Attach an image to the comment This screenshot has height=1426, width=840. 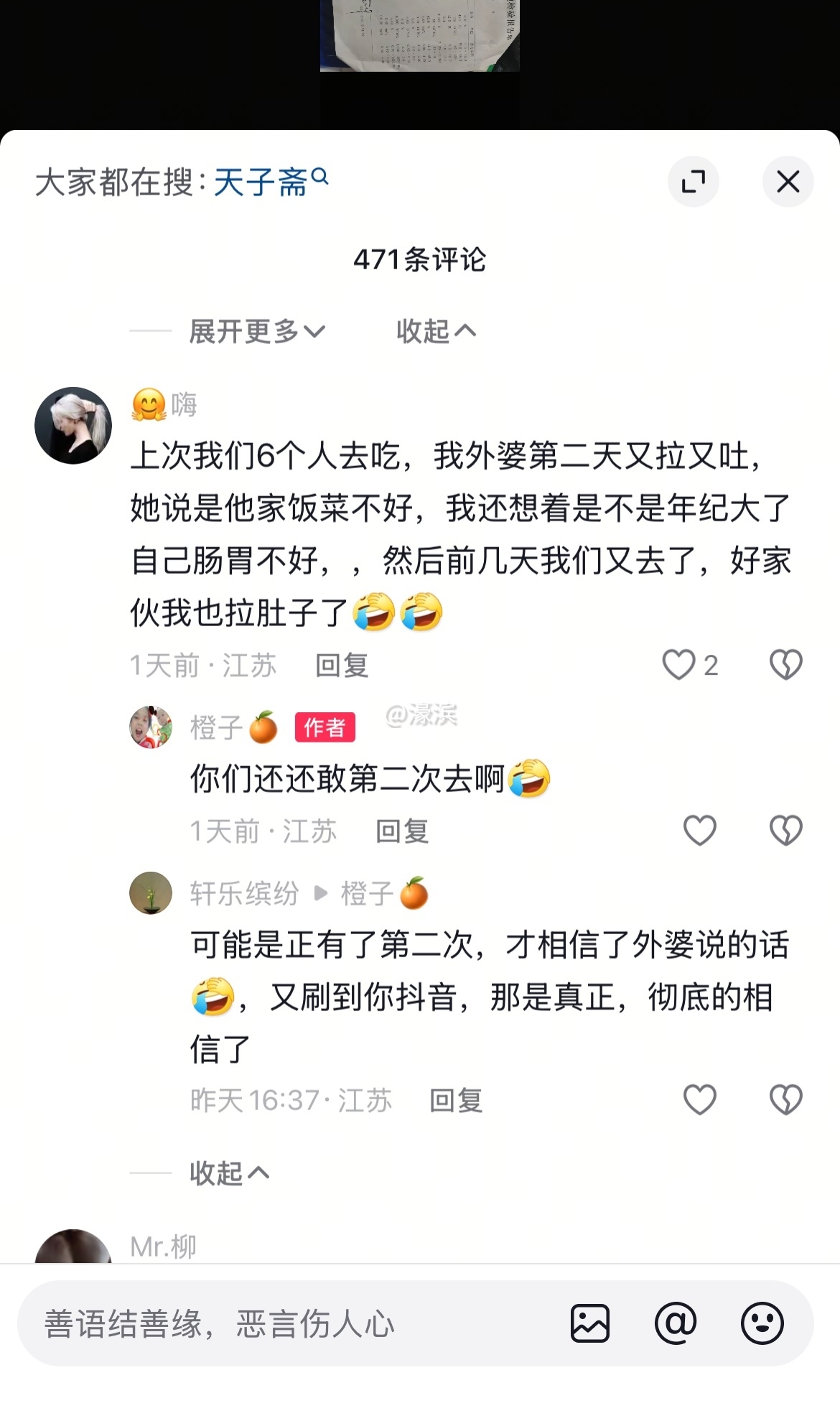(x=590, y=1323)
